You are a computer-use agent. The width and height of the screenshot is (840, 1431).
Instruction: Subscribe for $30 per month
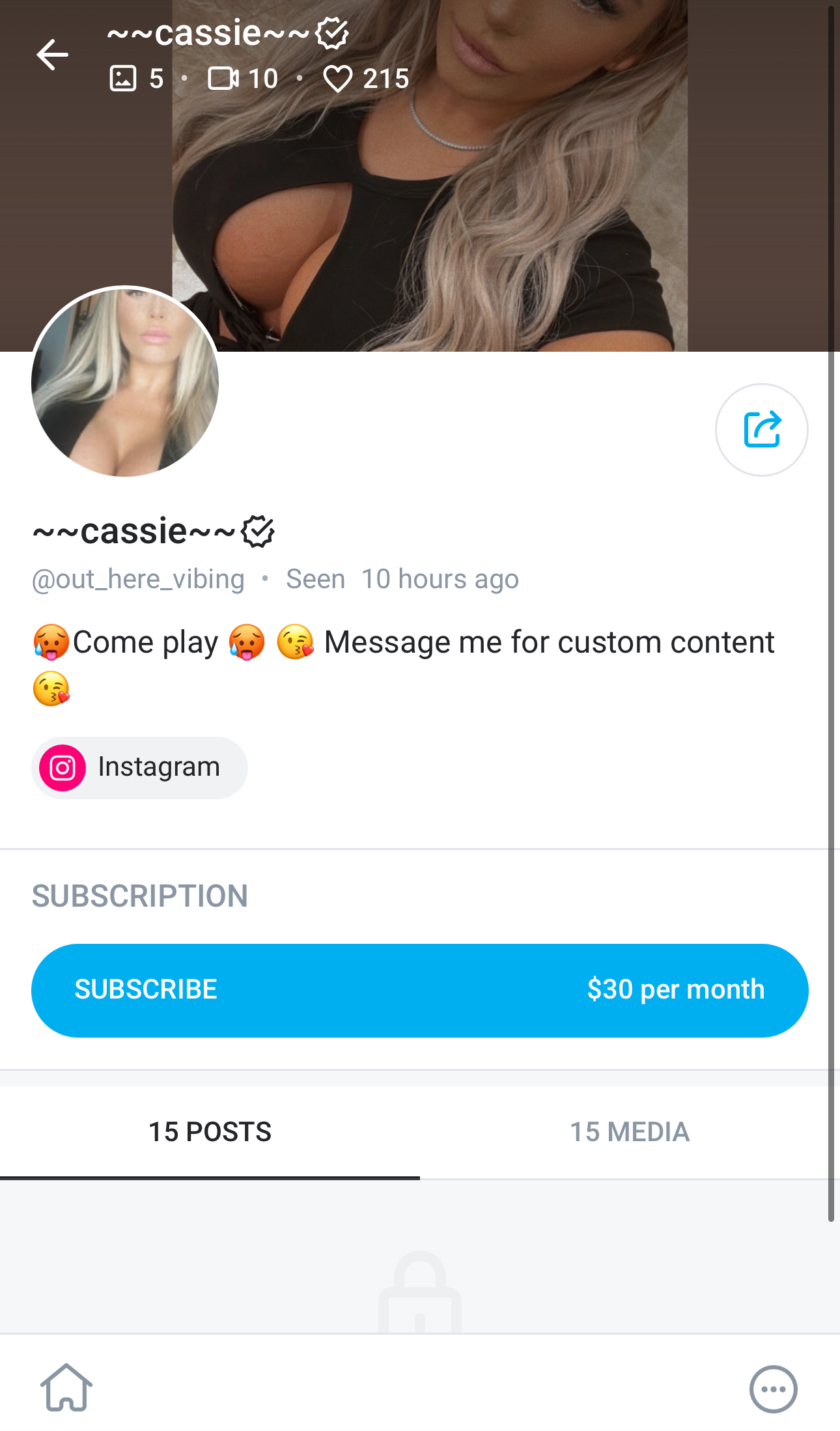tap(419, 990)
